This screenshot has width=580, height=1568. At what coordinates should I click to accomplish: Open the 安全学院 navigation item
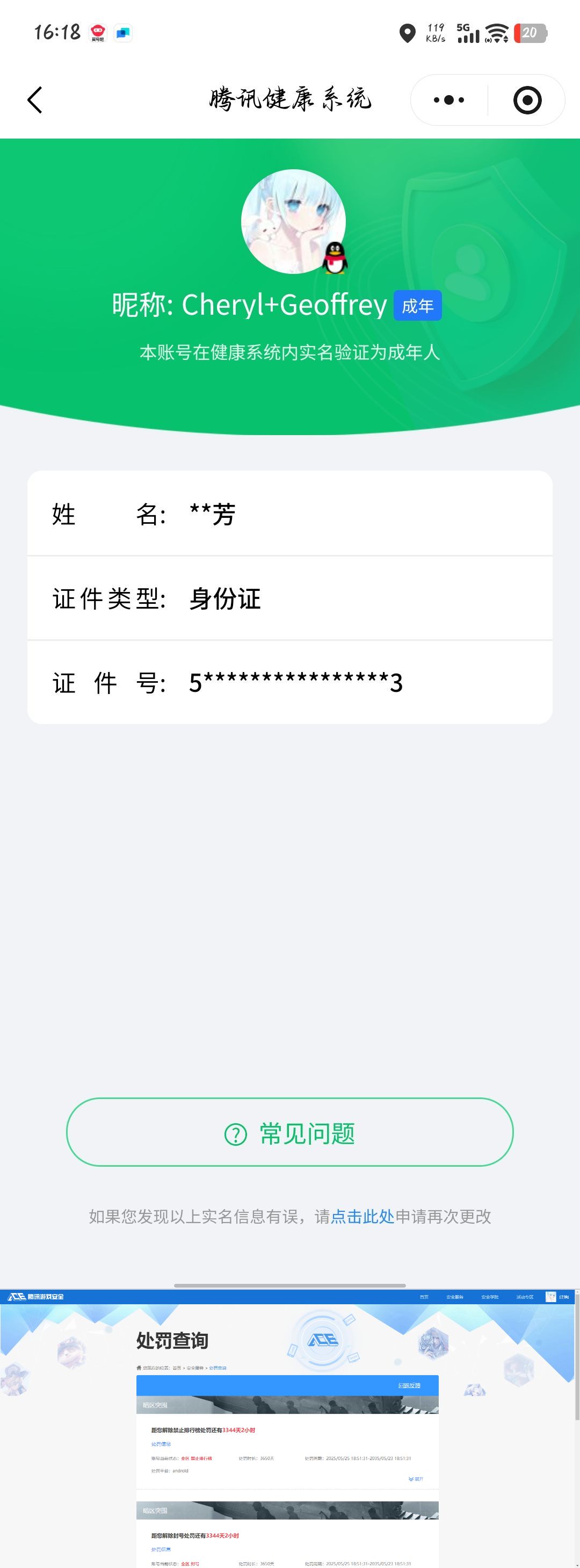(490, 1298)
